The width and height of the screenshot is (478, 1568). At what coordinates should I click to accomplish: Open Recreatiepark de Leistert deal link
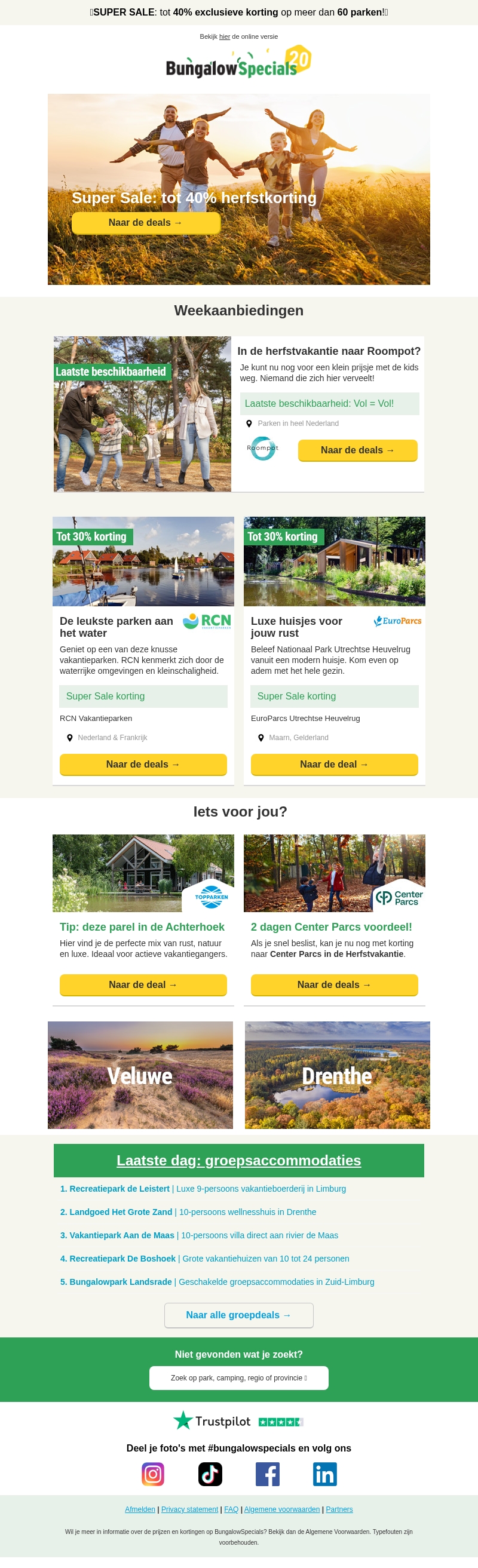(115, 1189)
